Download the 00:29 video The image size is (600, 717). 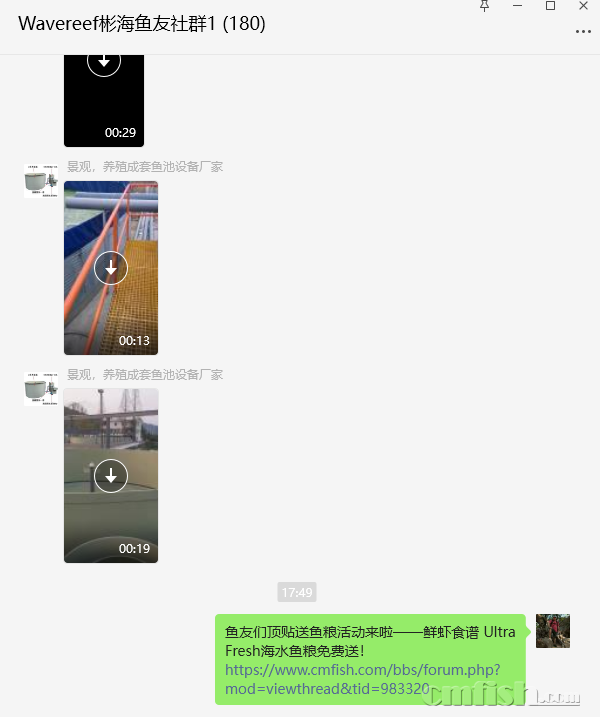click(x=104, y=61)
